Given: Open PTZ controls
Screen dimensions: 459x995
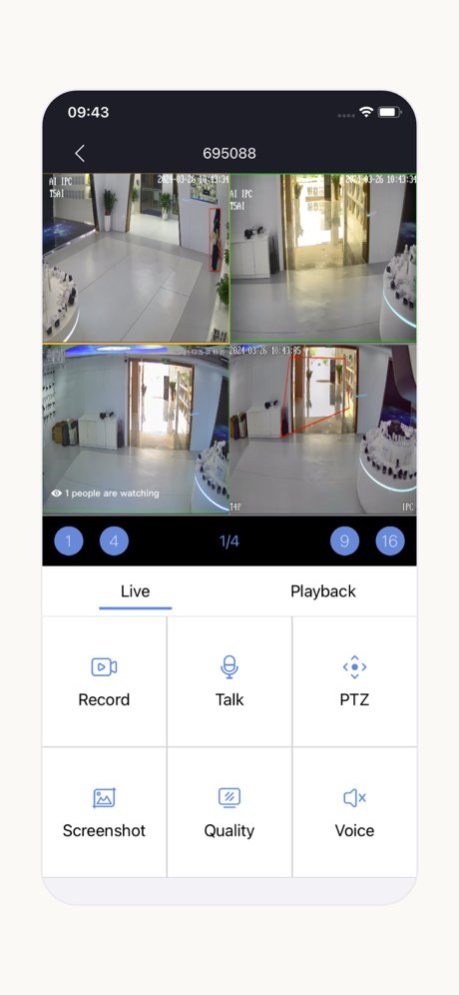Looking at the screenshot, I should click(x=354, y=682).
